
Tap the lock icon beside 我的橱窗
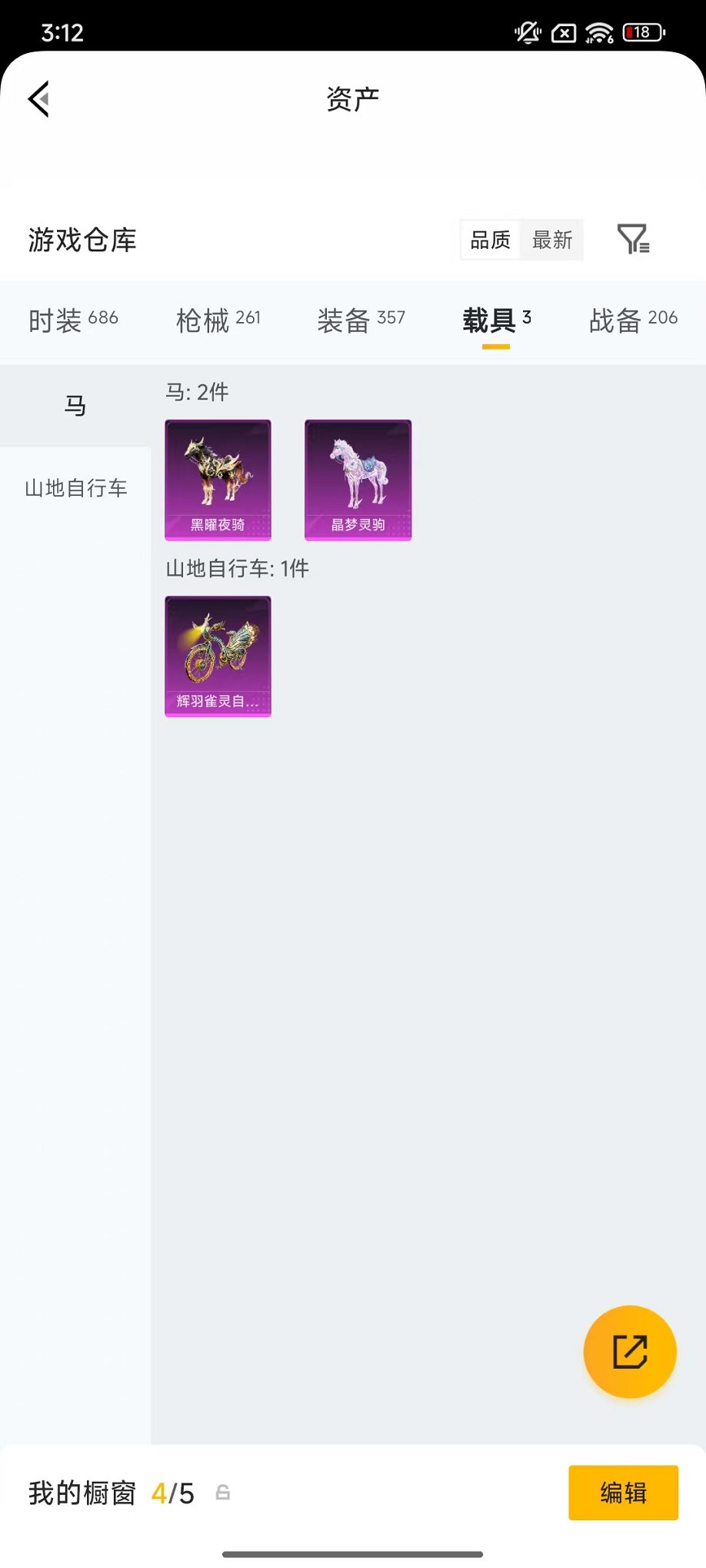coord(222,1492)
